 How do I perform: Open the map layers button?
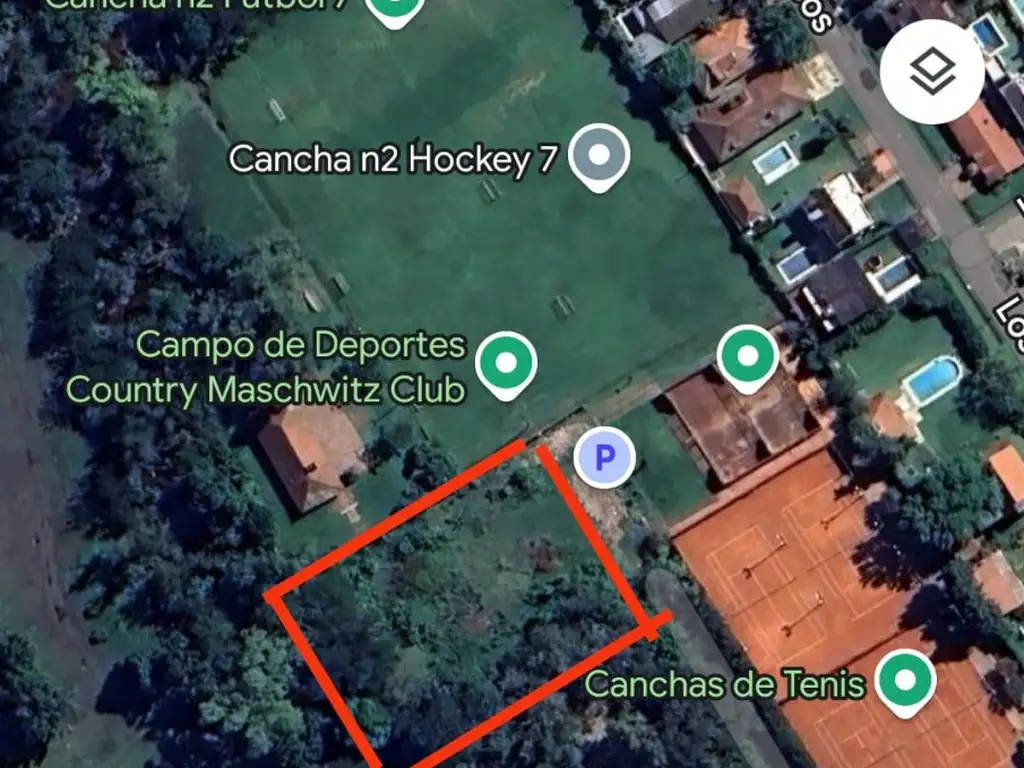[x=933, y=70]
